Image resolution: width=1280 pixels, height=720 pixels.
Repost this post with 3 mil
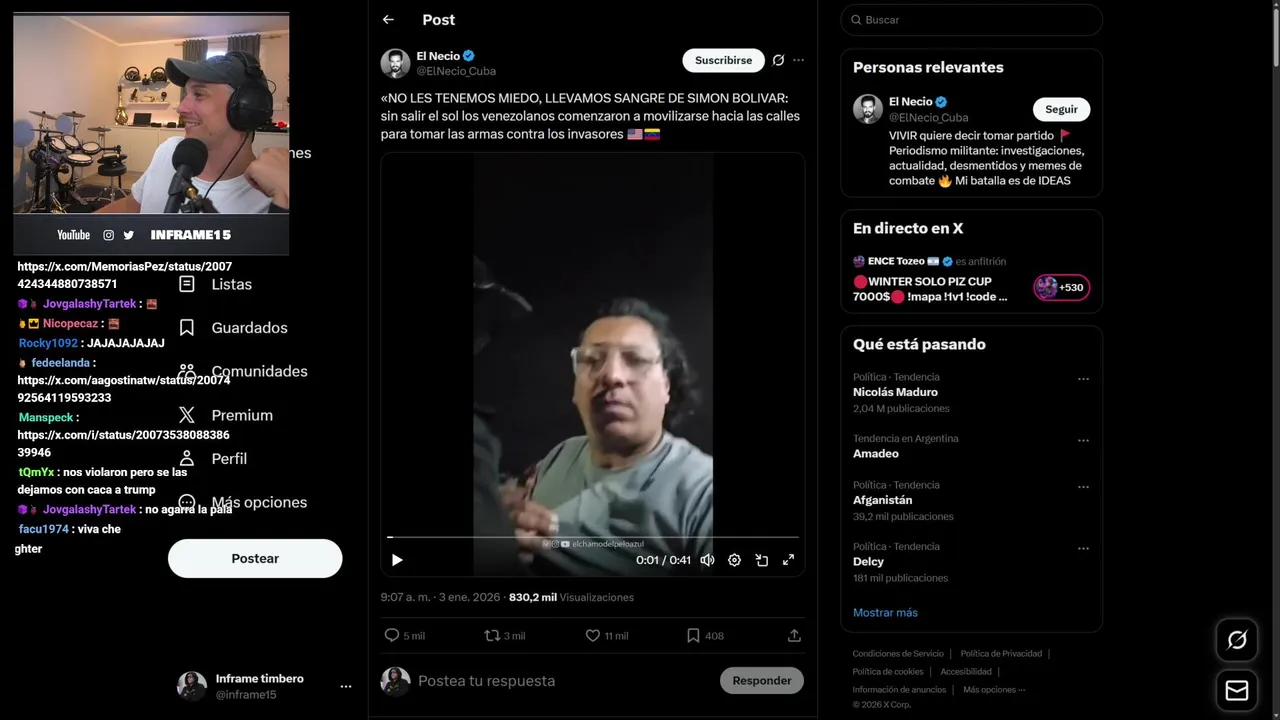point(505,636)
